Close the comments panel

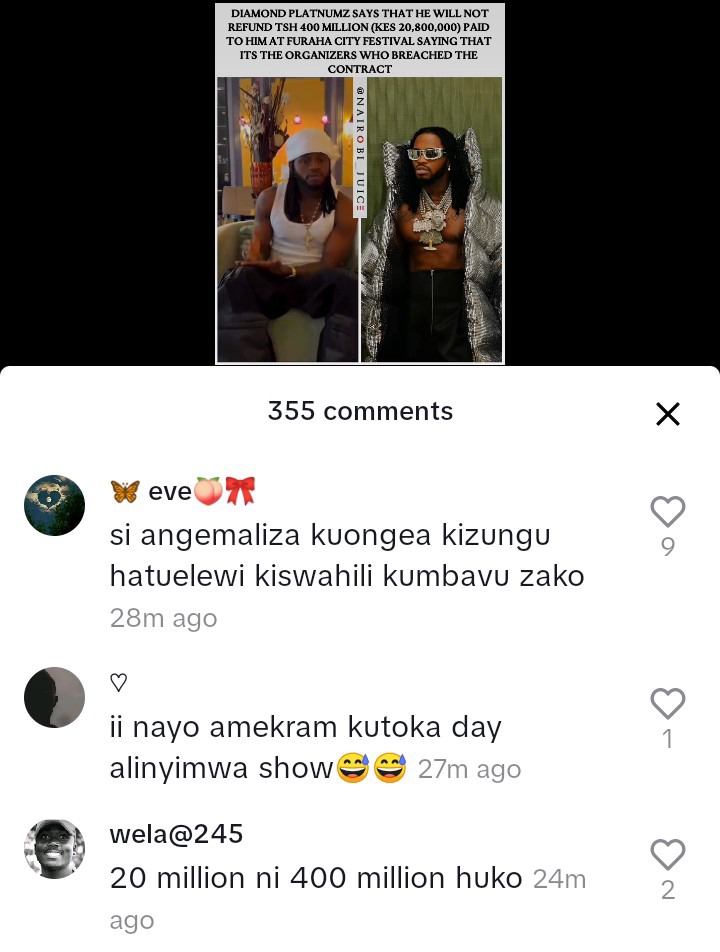(x=667, y=414)
